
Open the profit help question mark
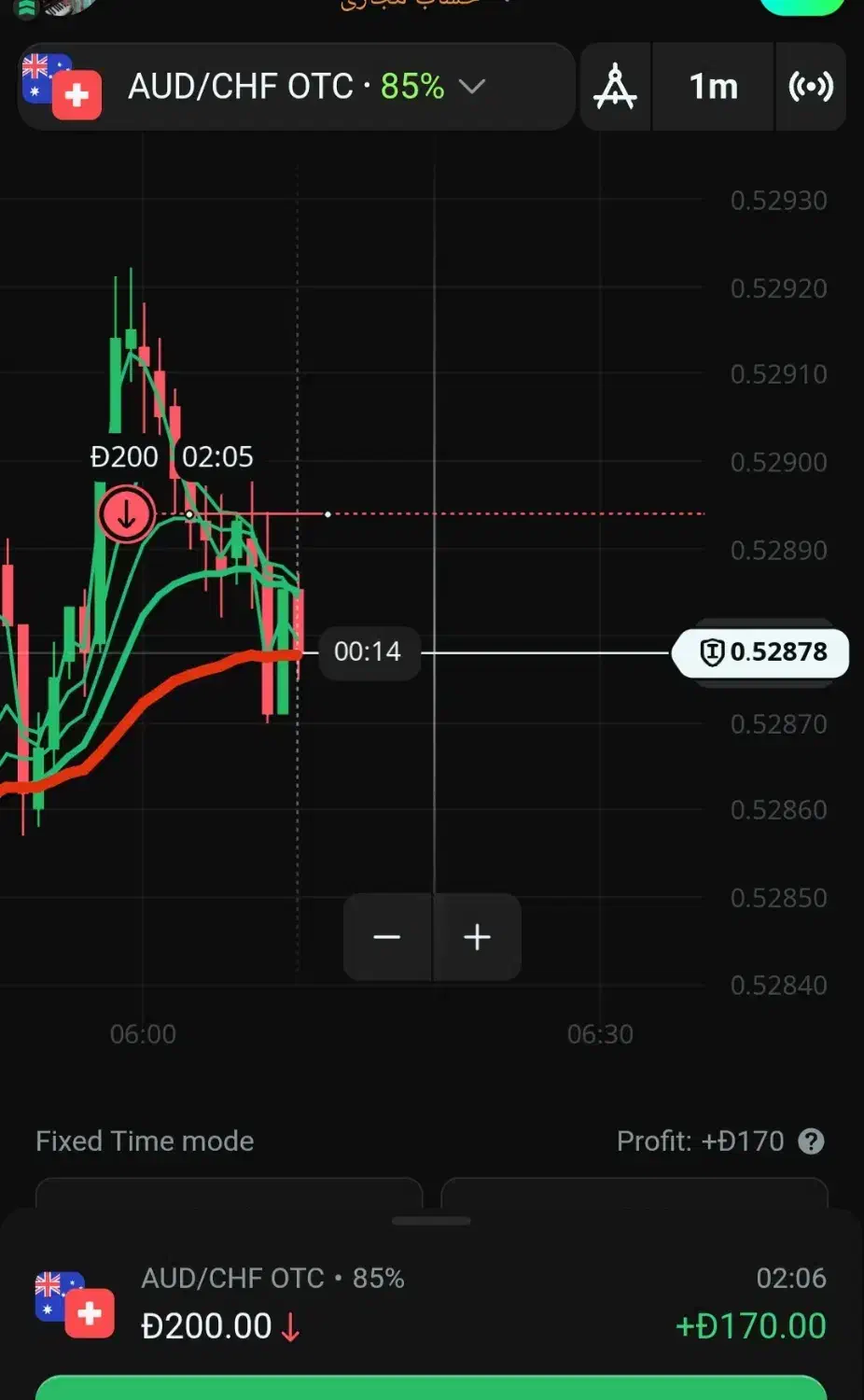(x=812, y=1141)
